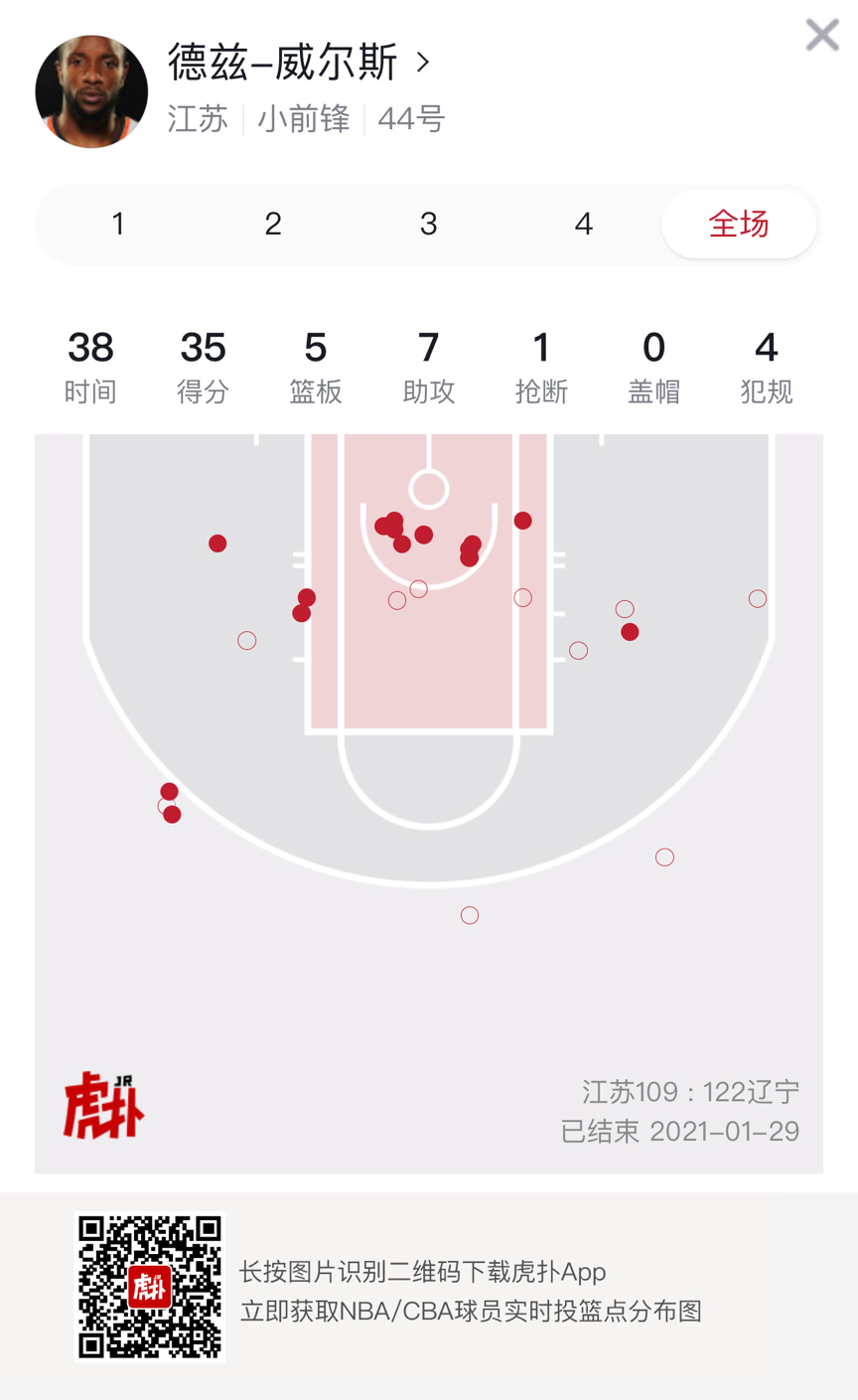
Task: Select the quarter 4 tab
Action: pos(583,224)
